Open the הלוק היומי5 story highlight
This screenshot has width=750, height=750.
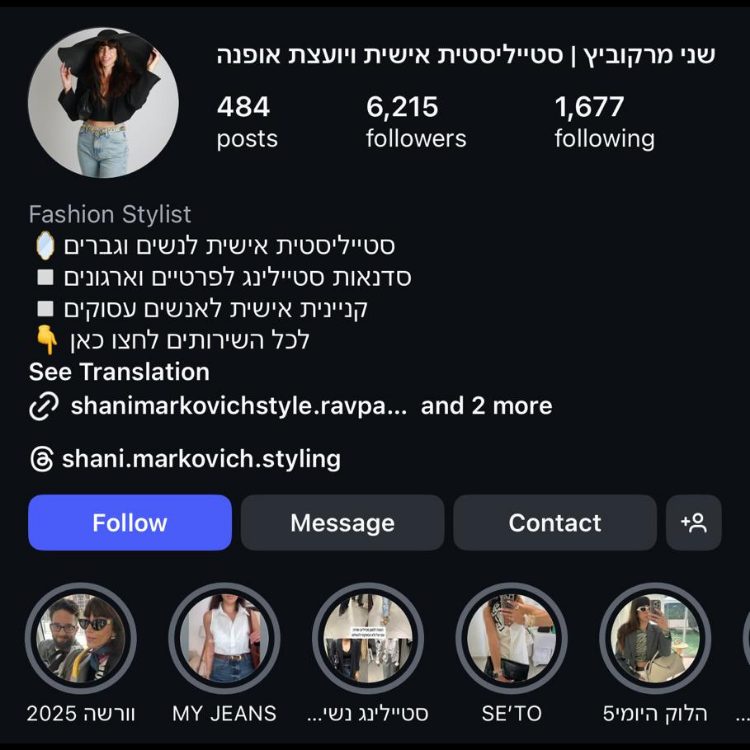655,639
